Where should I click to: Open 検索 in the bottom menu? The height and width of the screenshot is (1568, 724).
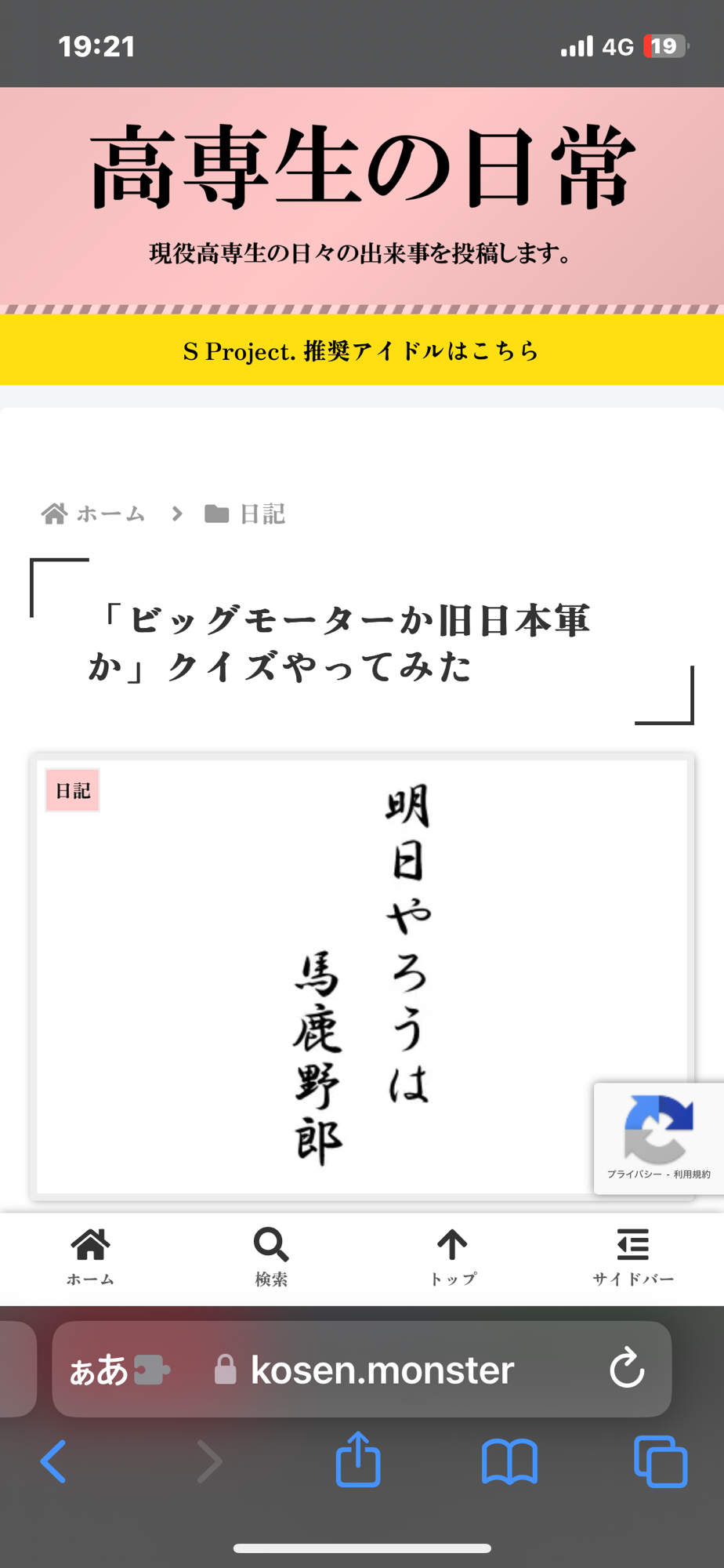point(271,1258)
